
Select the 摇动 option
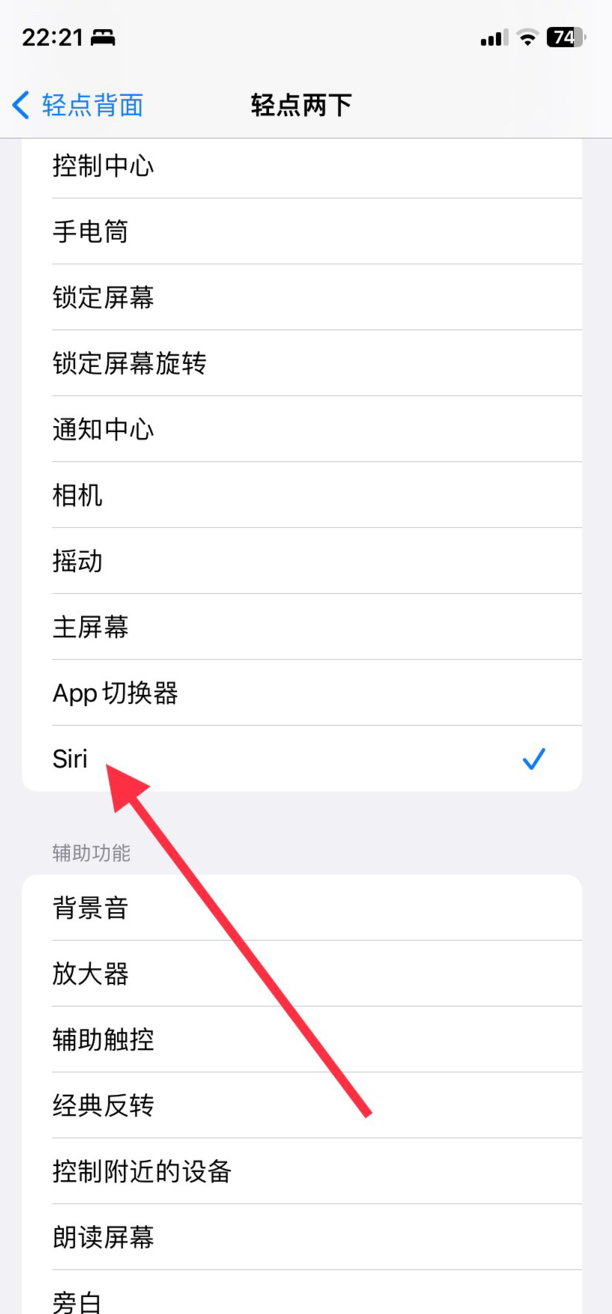(x=300, y=562)
